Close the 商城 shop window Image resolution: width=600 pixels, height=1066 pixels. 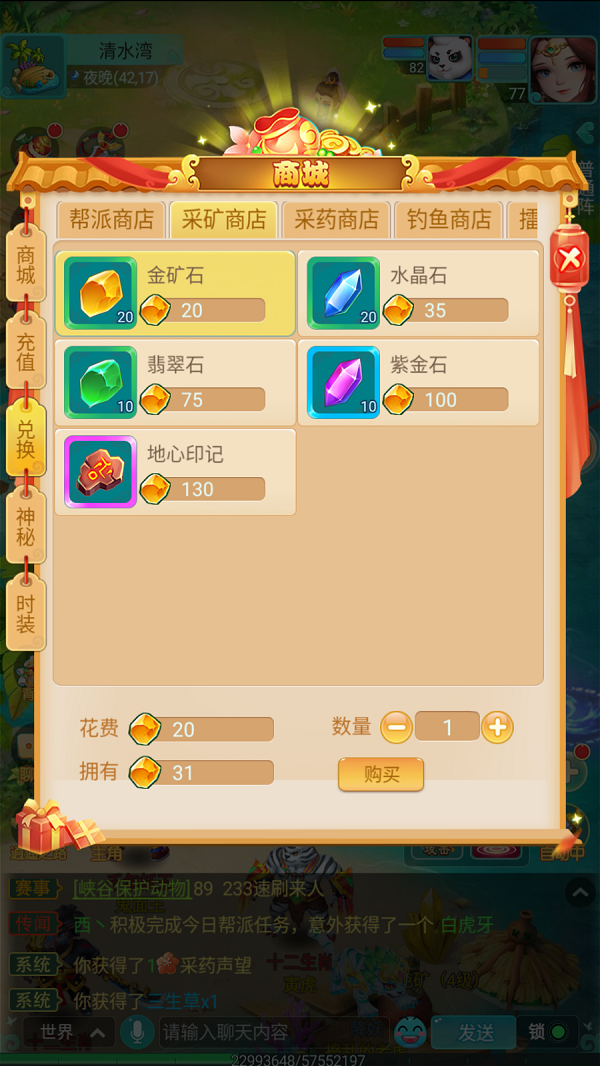(x=569, y=260)
